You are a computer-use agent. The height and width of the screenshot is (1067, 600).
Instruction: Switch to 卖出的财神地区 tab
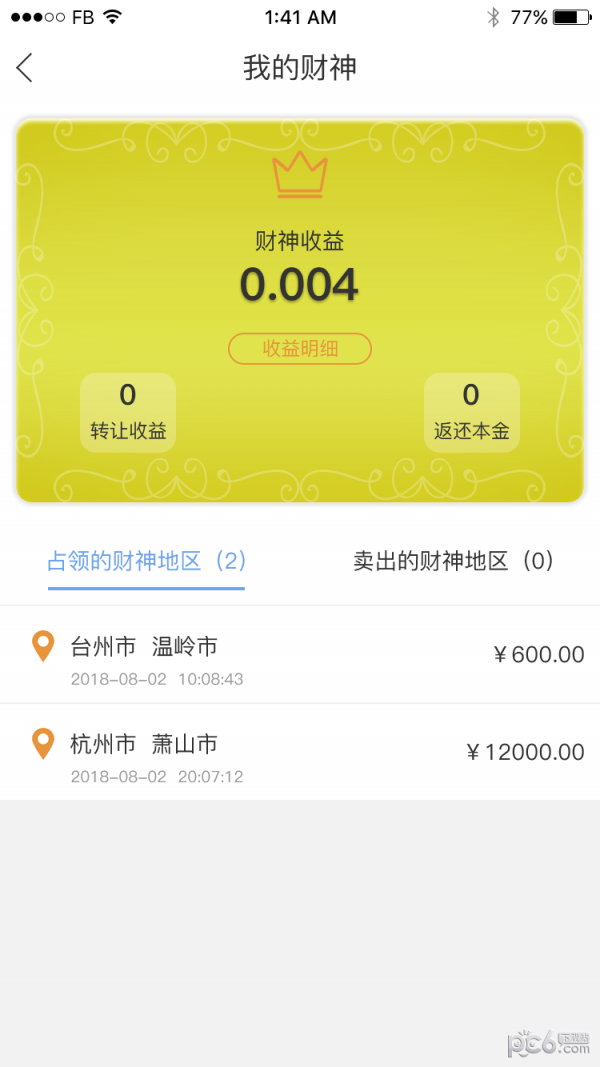(x=453, y=561)
